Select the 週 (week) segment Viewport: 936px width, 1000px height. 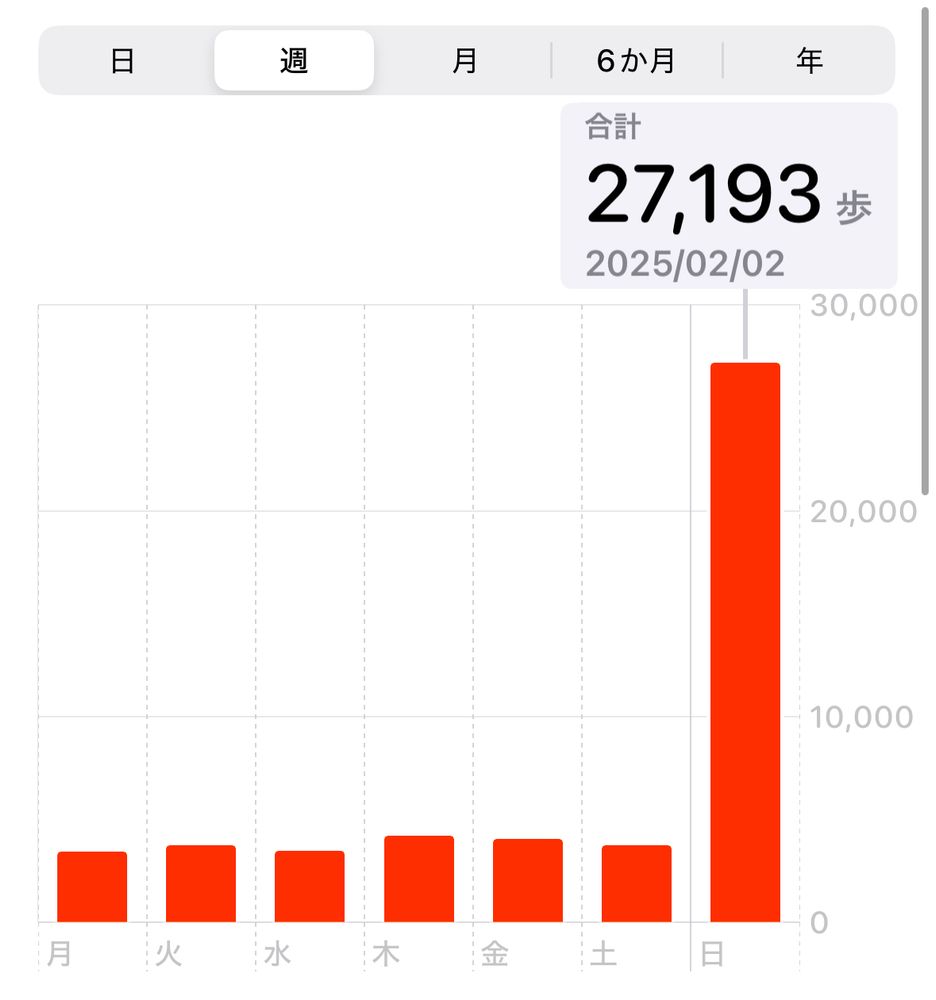coord(294,61)
